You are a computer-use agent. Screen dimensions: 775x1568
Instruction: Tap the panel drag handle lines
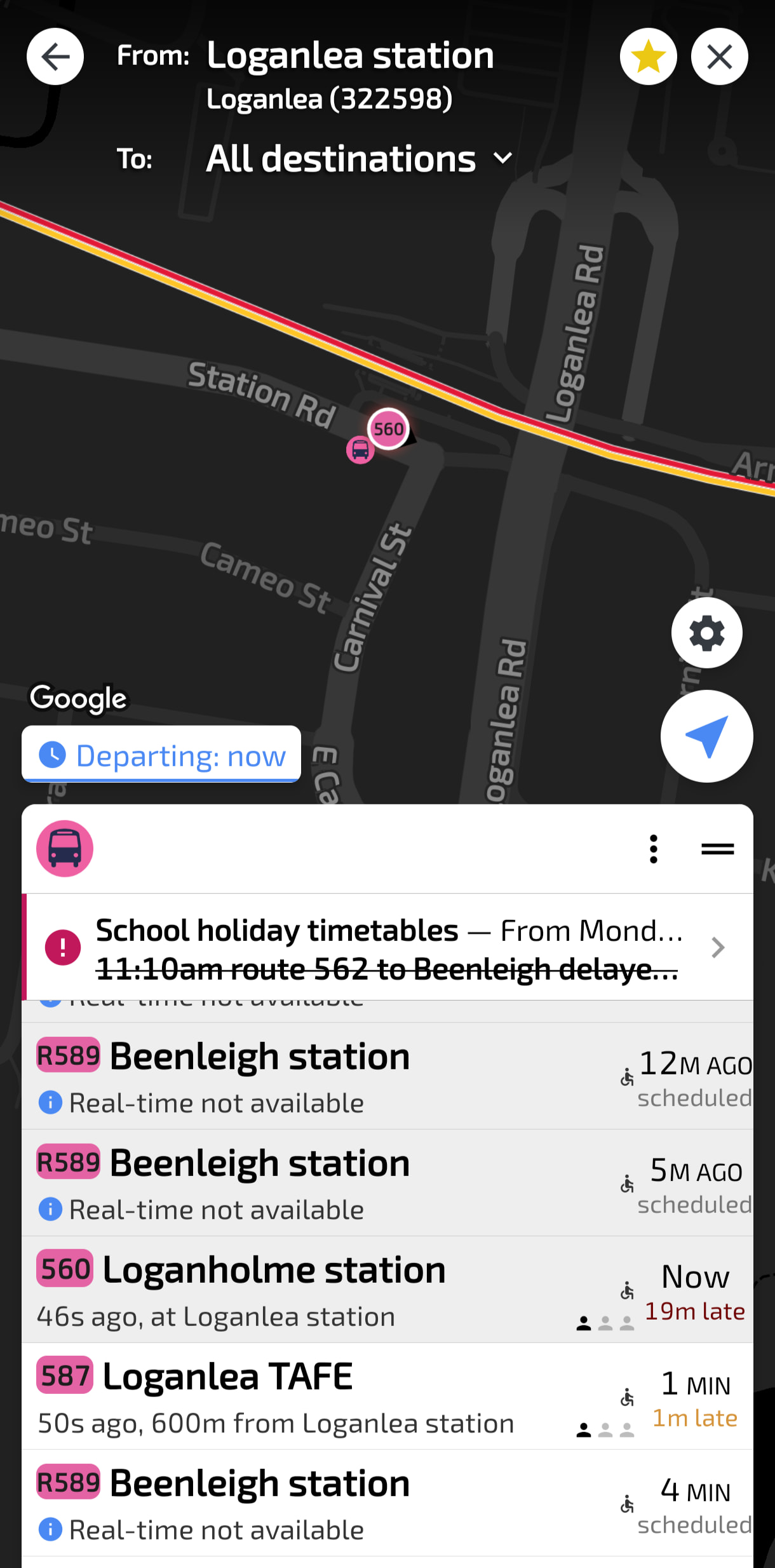[718, 849]
